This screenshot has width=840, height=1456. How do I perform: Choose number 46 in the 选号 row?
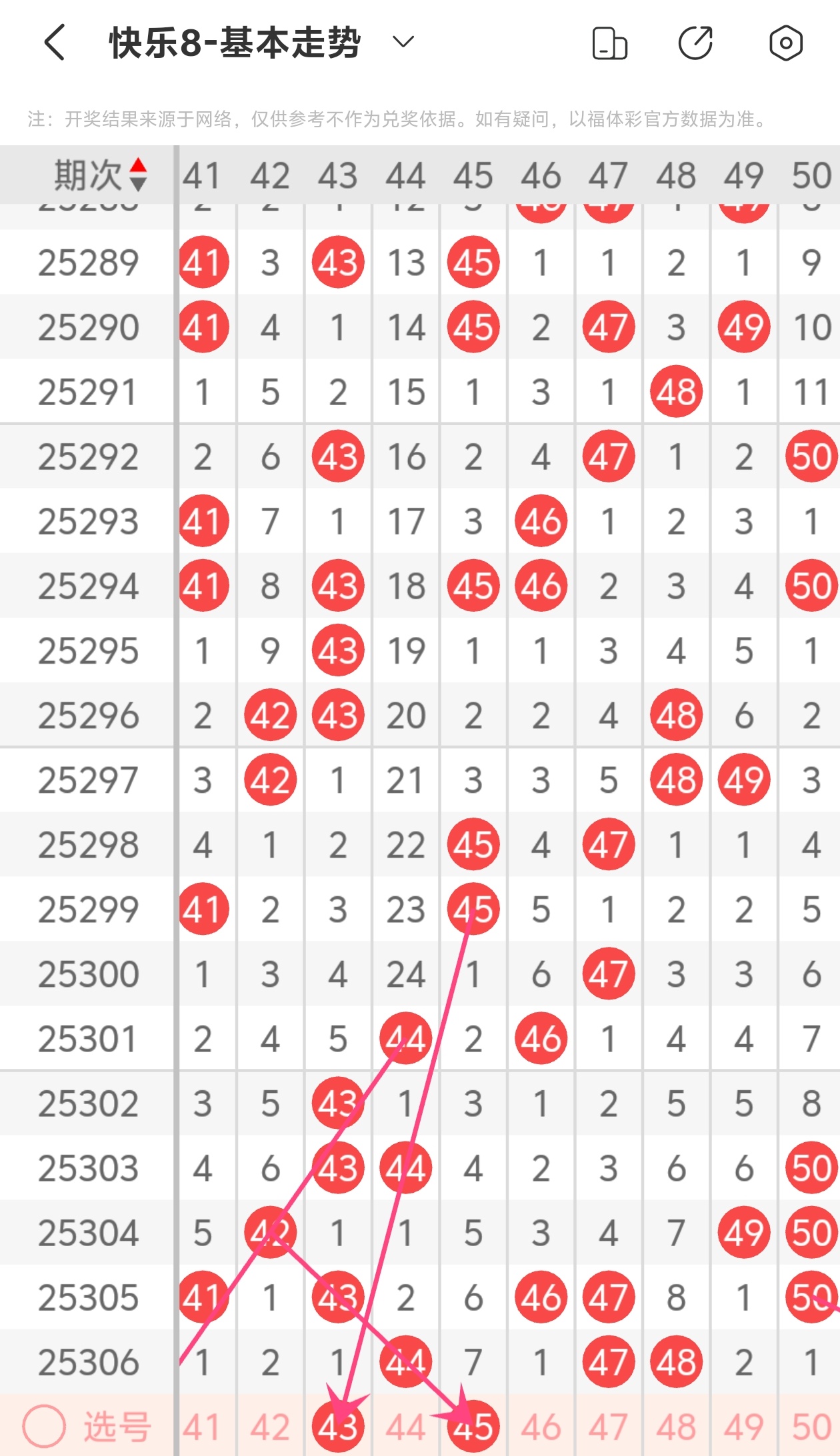click(x=541, y=1427)
